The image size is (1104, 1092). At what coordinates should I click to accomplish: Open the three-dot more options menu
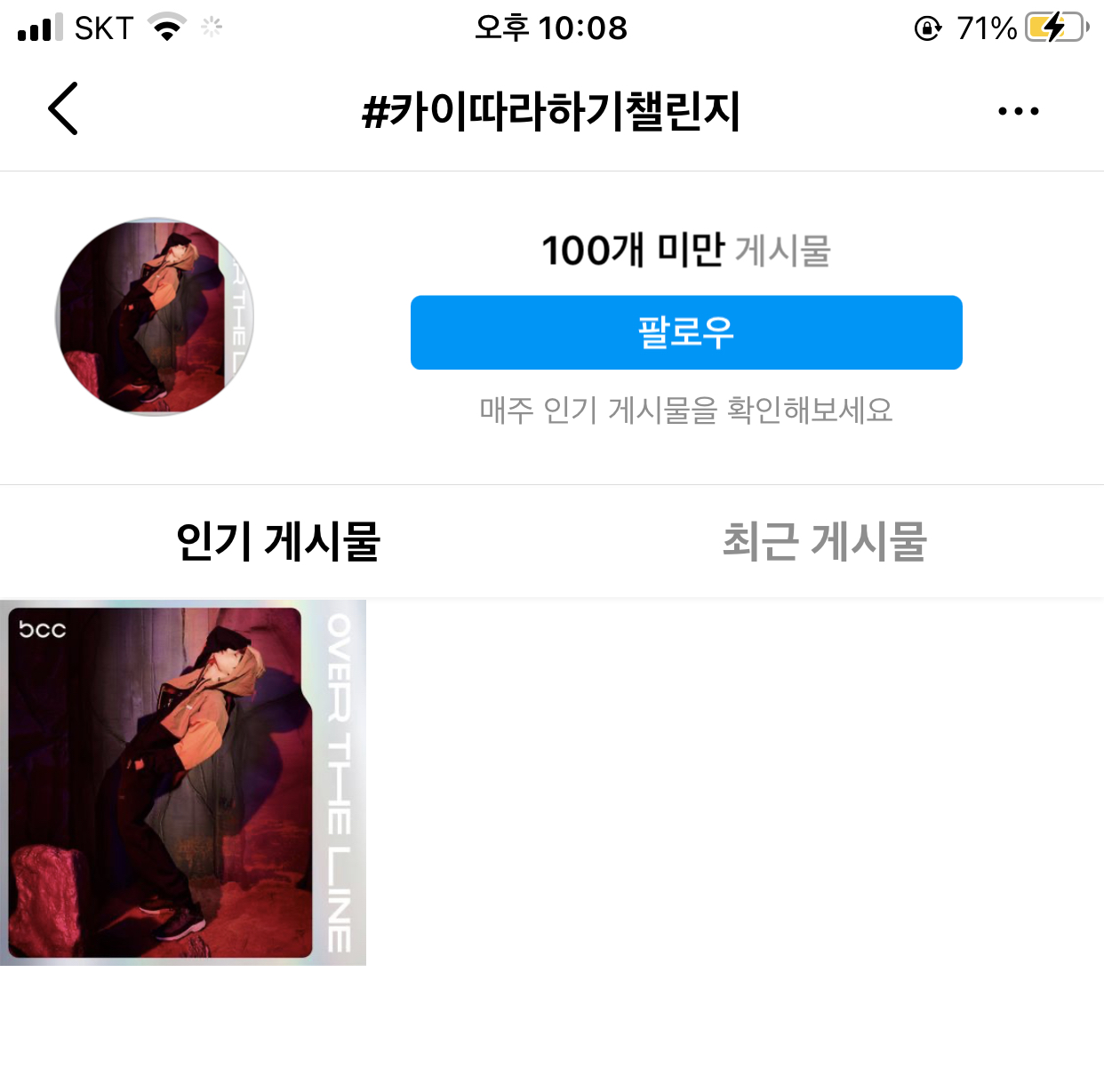1018,111
